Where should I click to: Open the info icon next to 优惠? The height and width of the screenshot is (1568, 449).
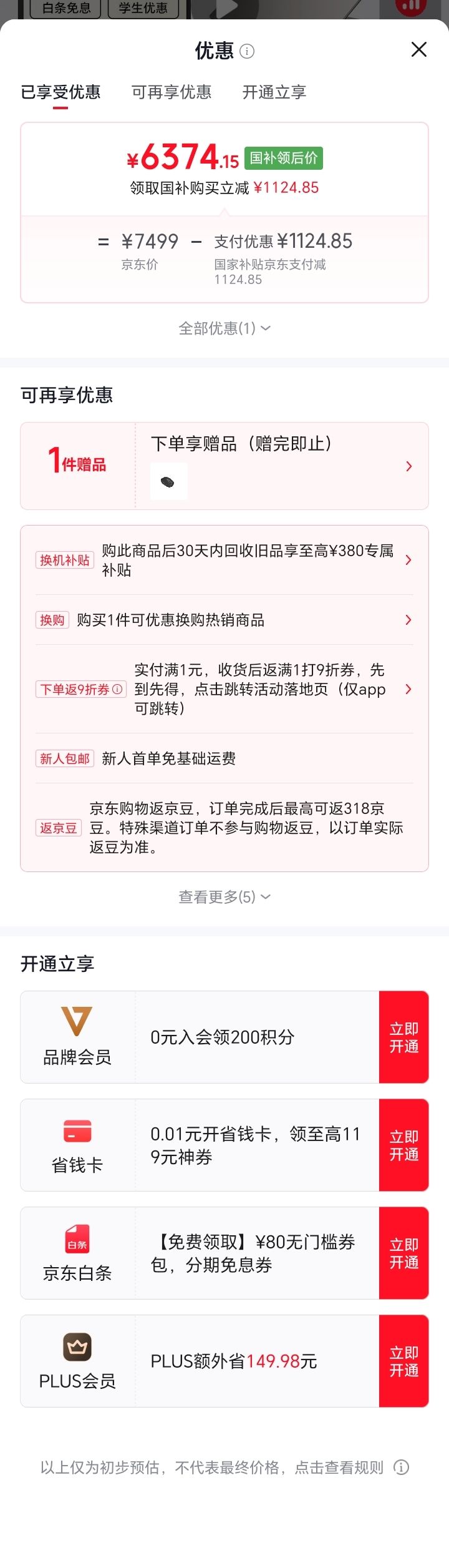click(x=247, y=51)
